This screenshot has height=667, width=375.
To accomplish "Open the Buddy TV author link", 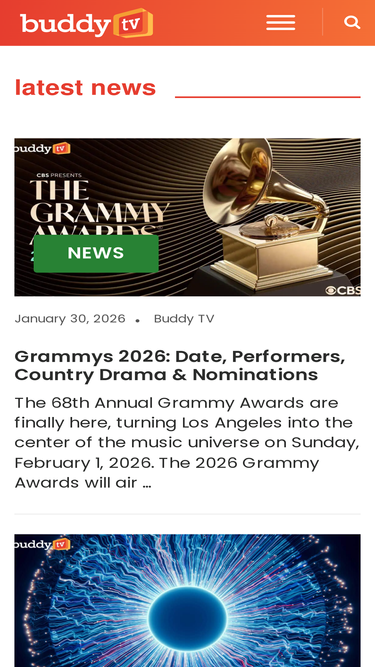I will pos(184,319).
